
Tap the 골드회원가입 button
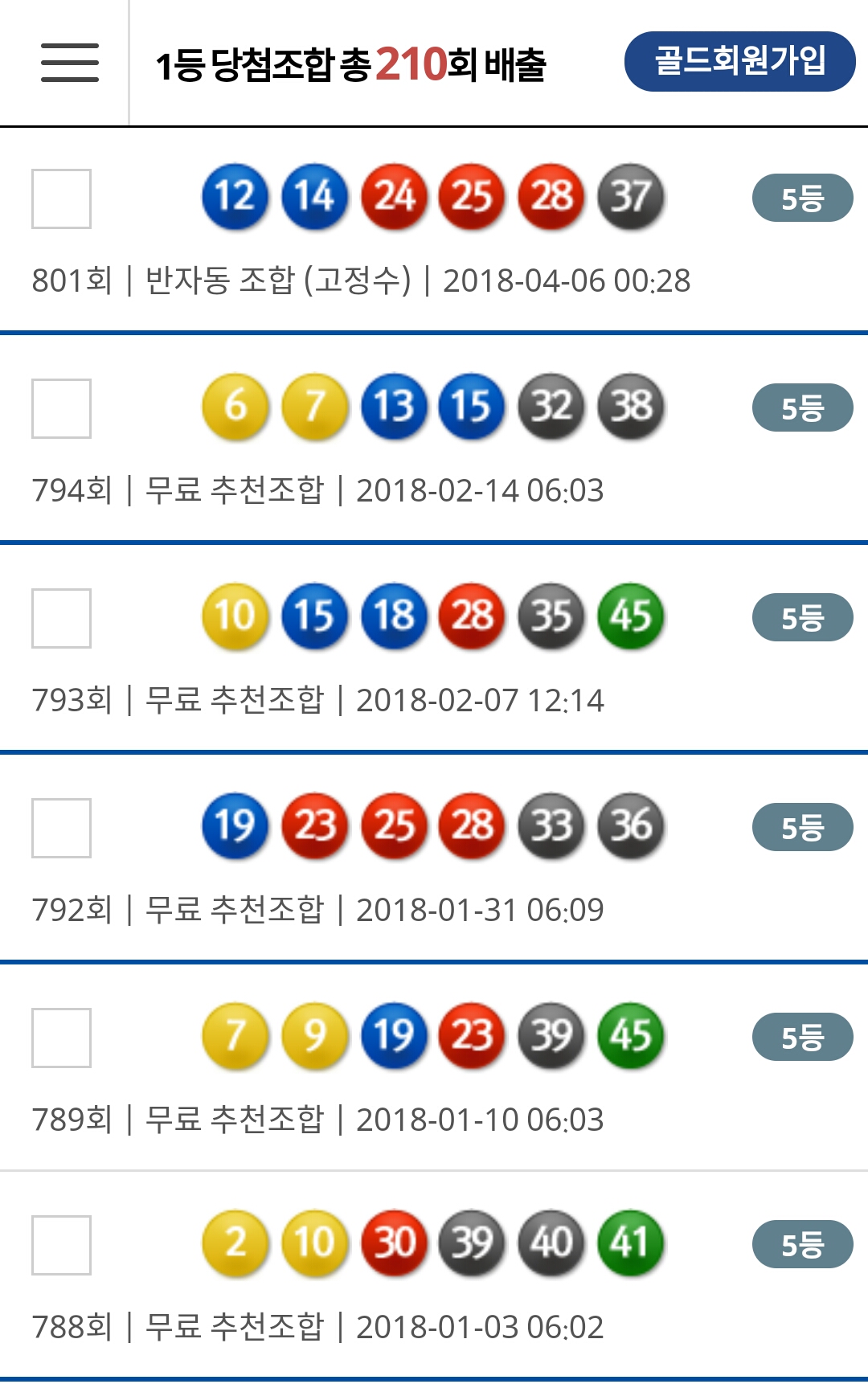(x=739, y=62)
